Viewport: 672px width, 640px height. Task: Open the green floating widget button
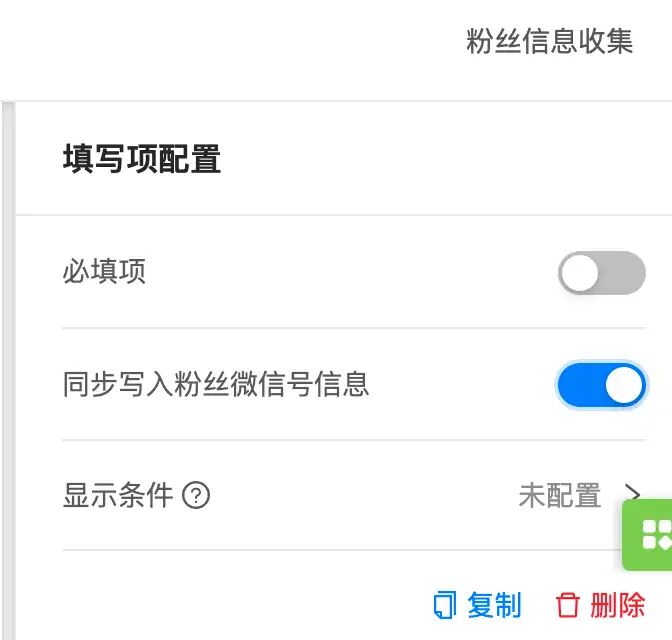coord(651,535)
